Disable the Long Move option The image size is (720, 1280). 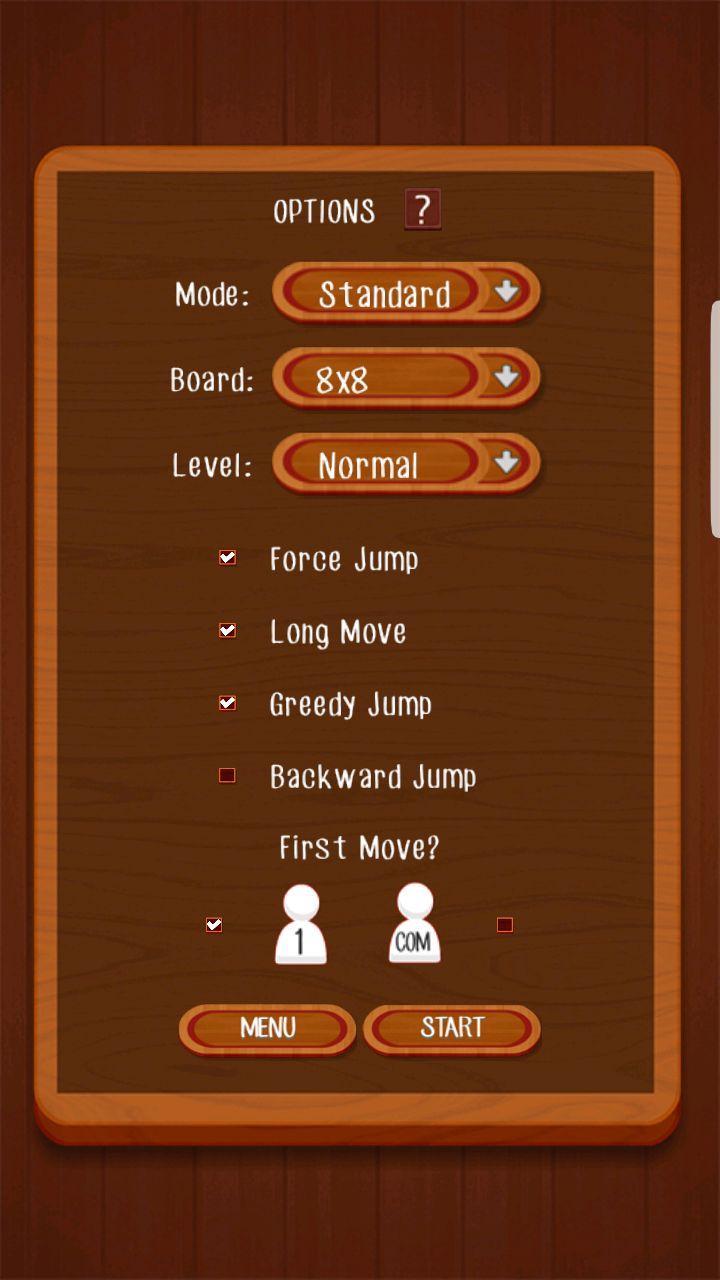(228, 631)
